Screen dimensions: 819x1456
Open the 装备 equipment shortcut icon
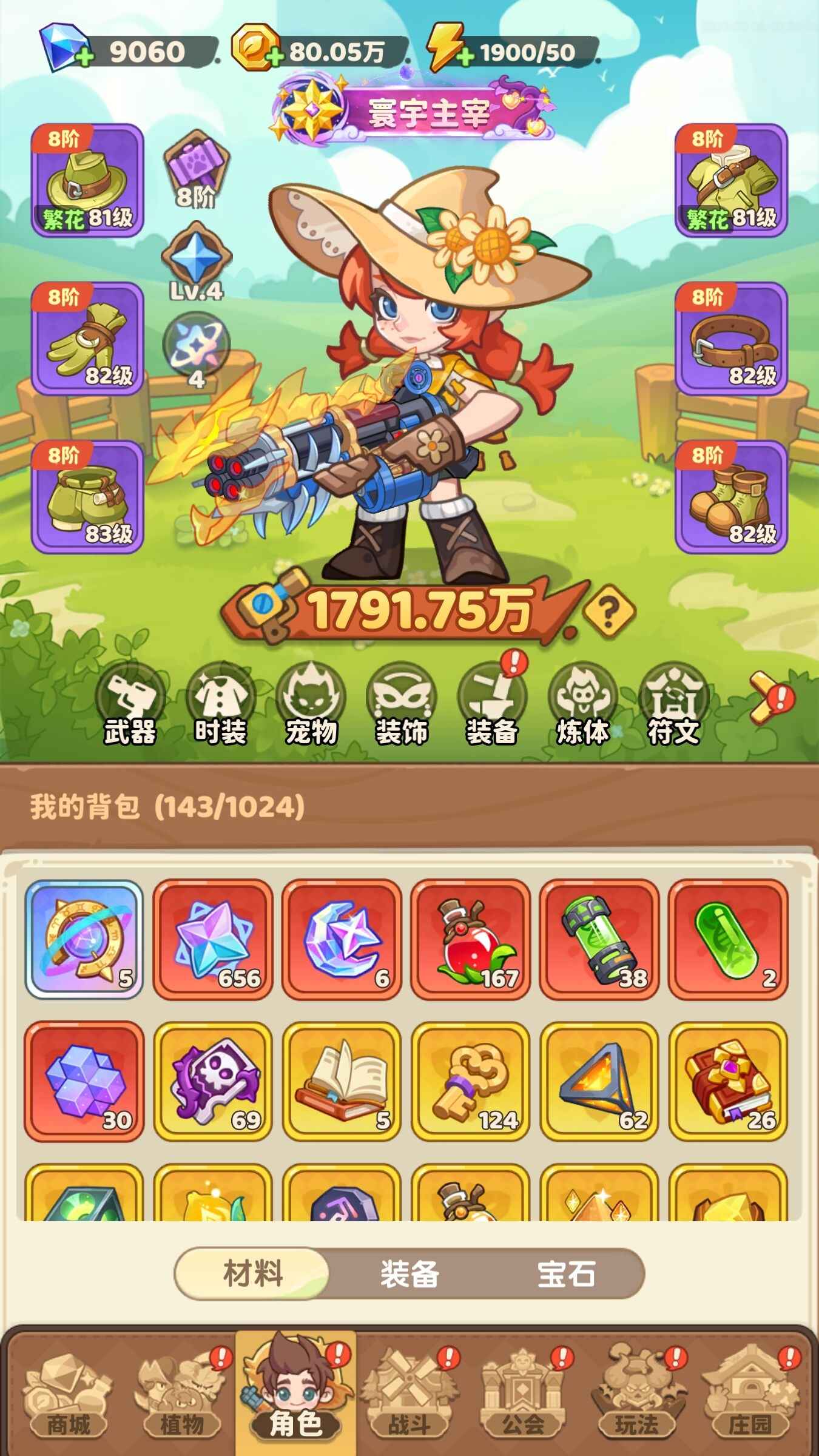pos(491,704)
